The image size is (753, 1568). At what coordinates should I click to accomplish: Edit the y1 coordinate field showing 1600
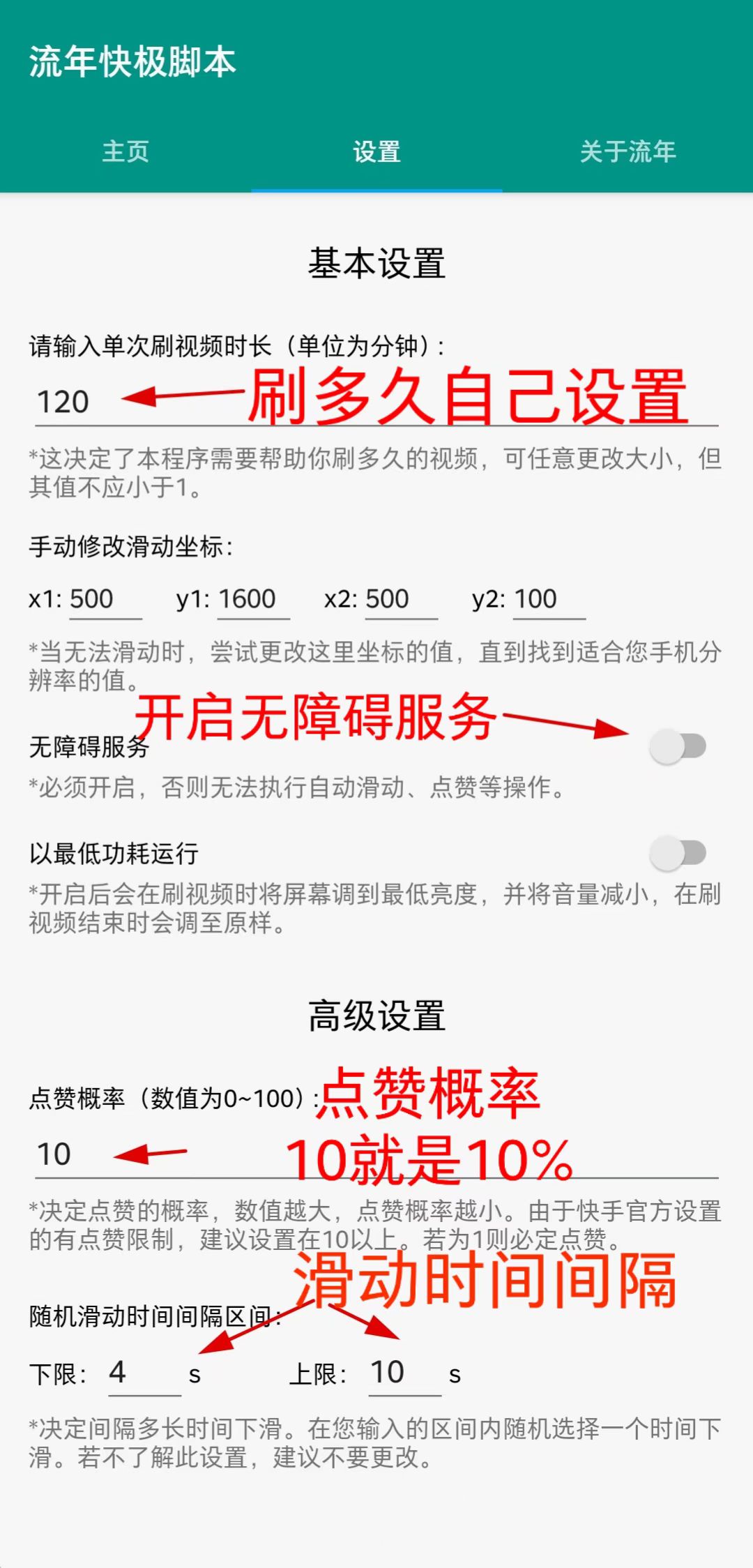coord(252,599)
